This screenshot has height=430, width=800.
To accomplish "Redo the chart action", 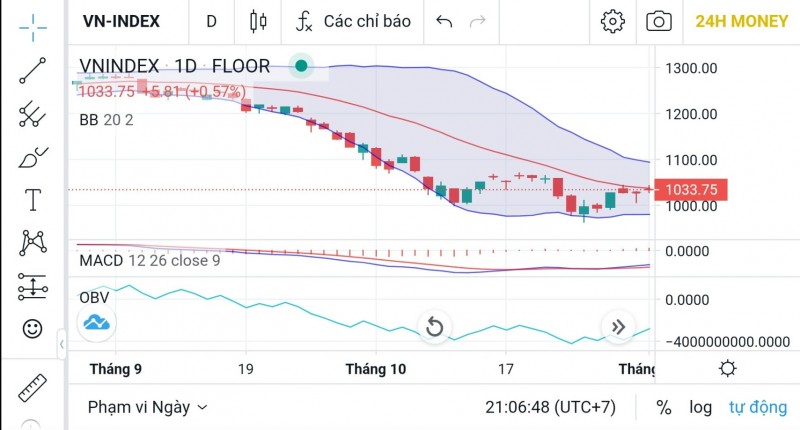I will click(x=478, y=21).
